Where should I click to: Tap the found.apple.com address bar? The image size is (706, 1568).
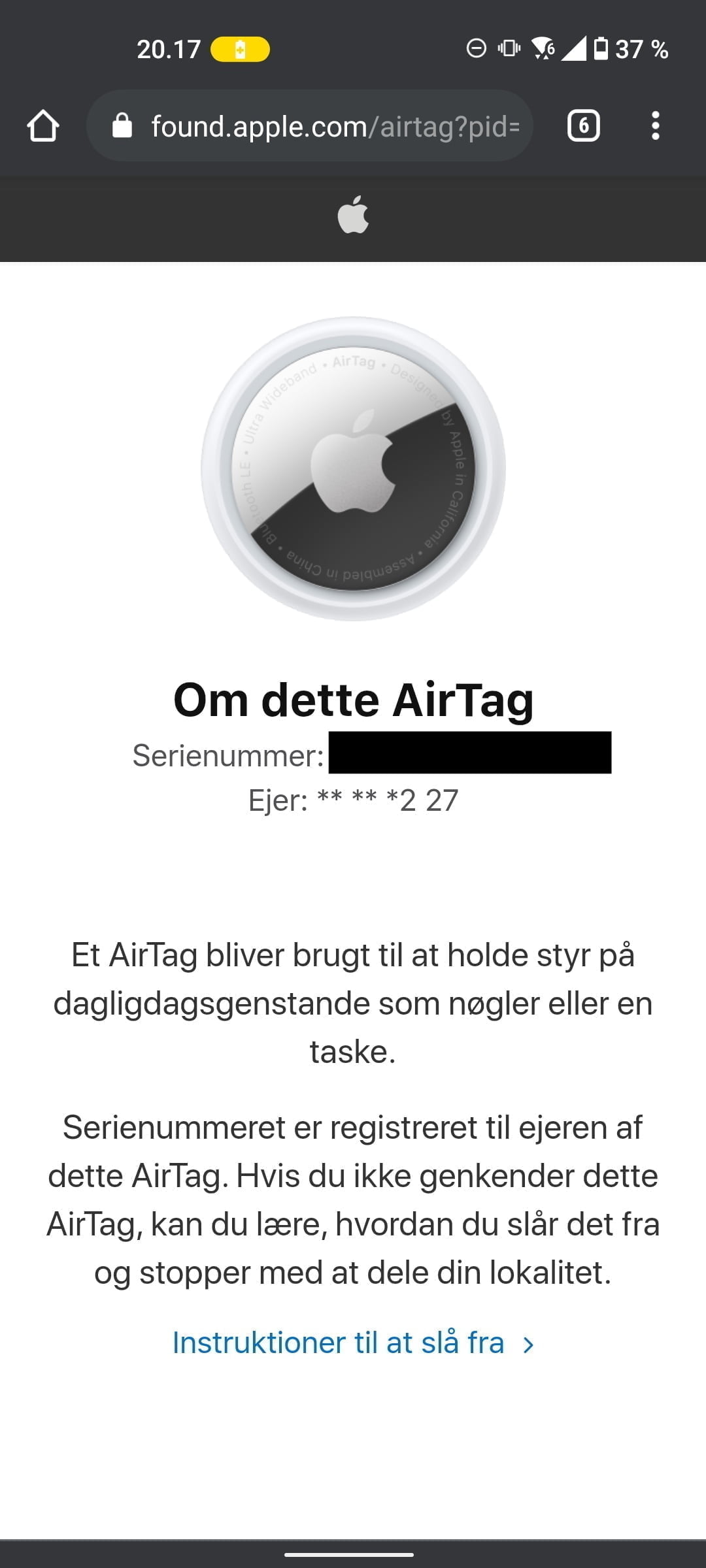310,125
